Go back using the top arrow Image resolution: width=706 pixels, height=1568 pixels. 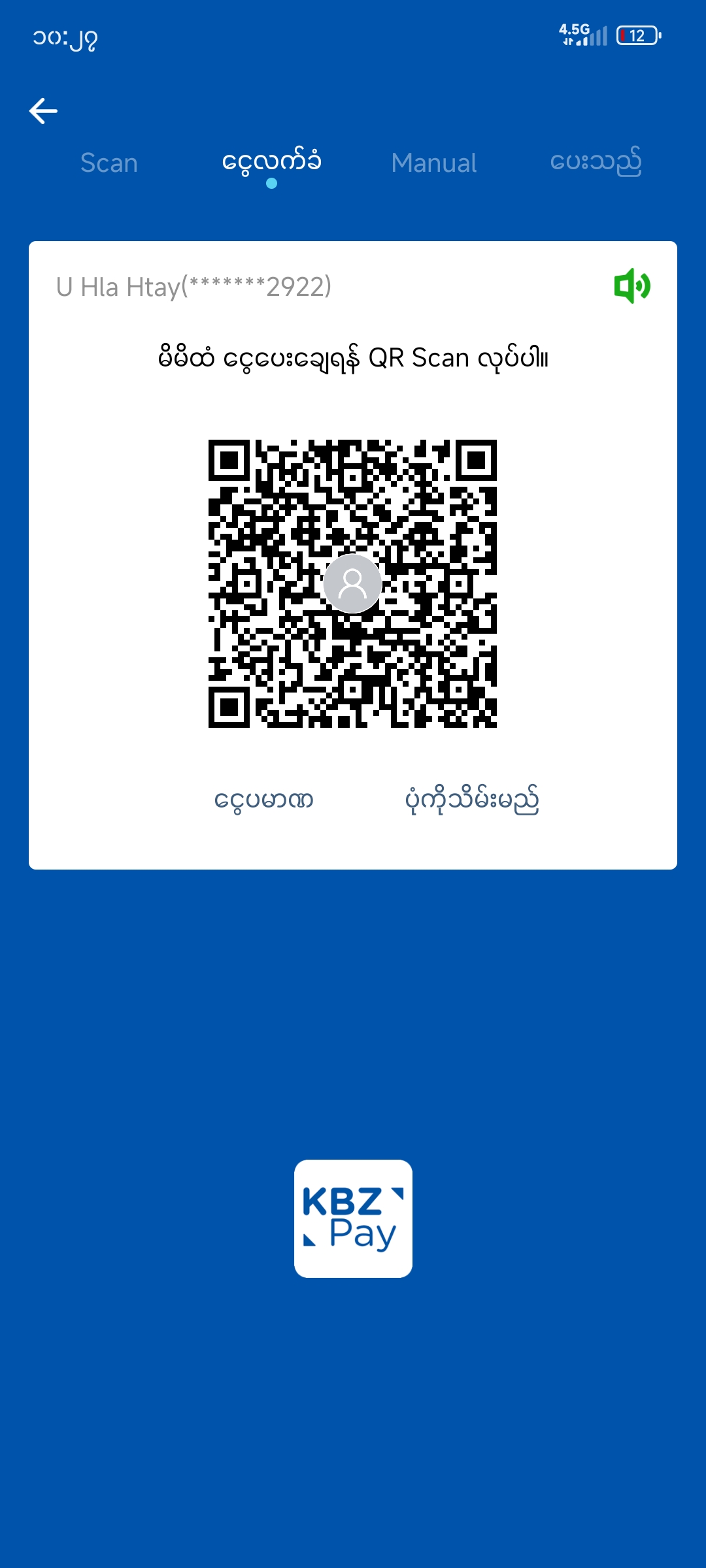click(x=43, y=111)
